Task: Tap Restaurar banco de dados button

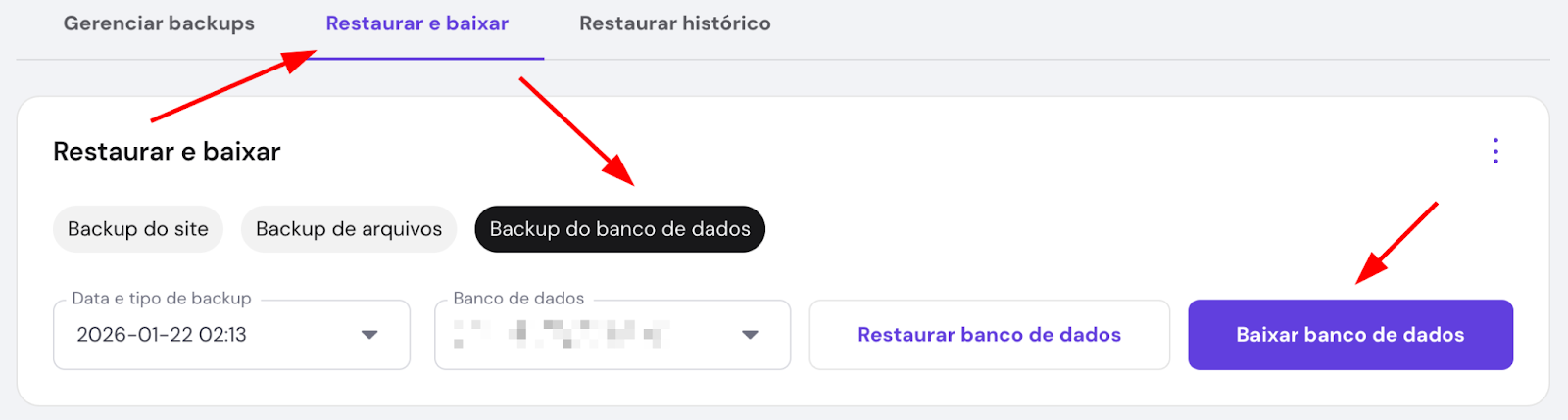Action: (x=989, y=335)
